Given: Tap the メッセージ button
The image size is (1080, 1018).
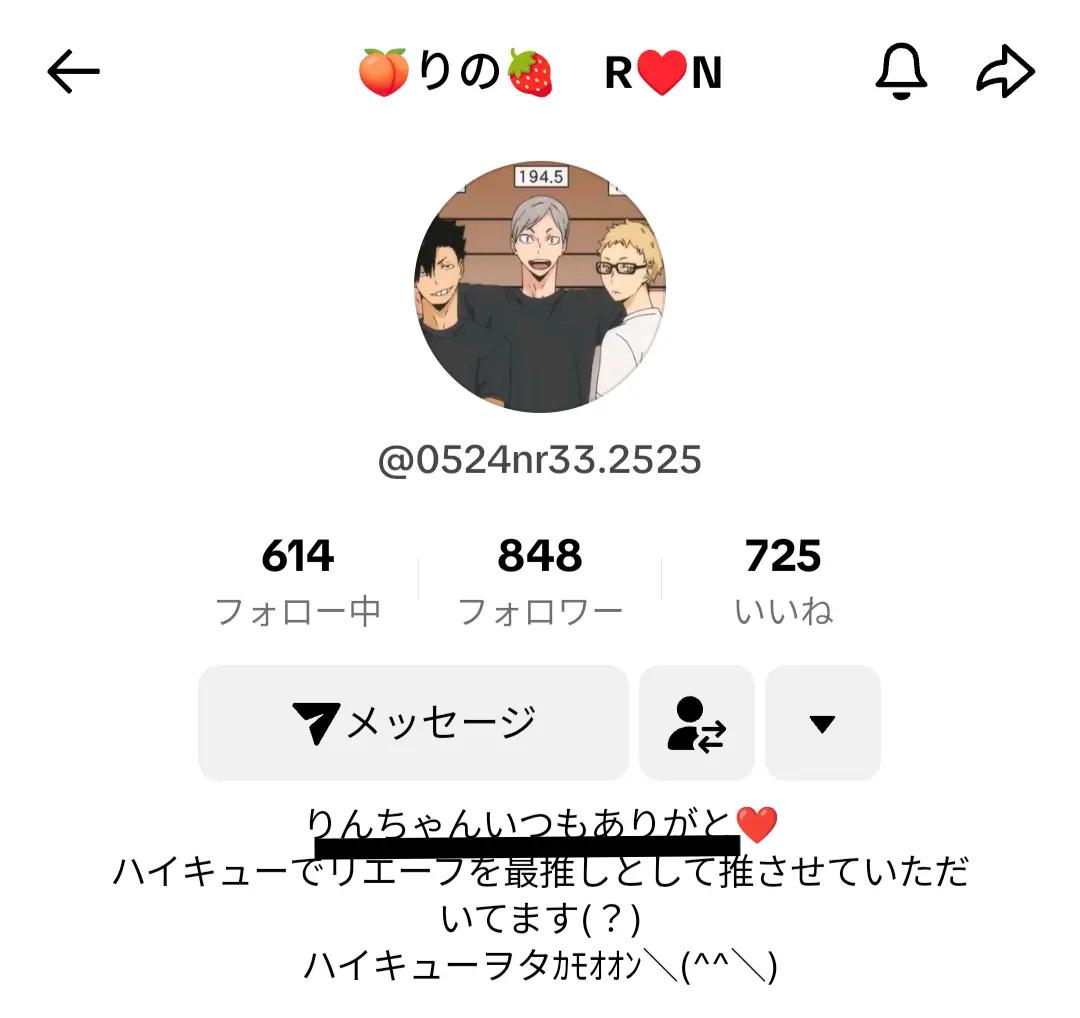Looking at the screenshot, I should coord(413,722).
